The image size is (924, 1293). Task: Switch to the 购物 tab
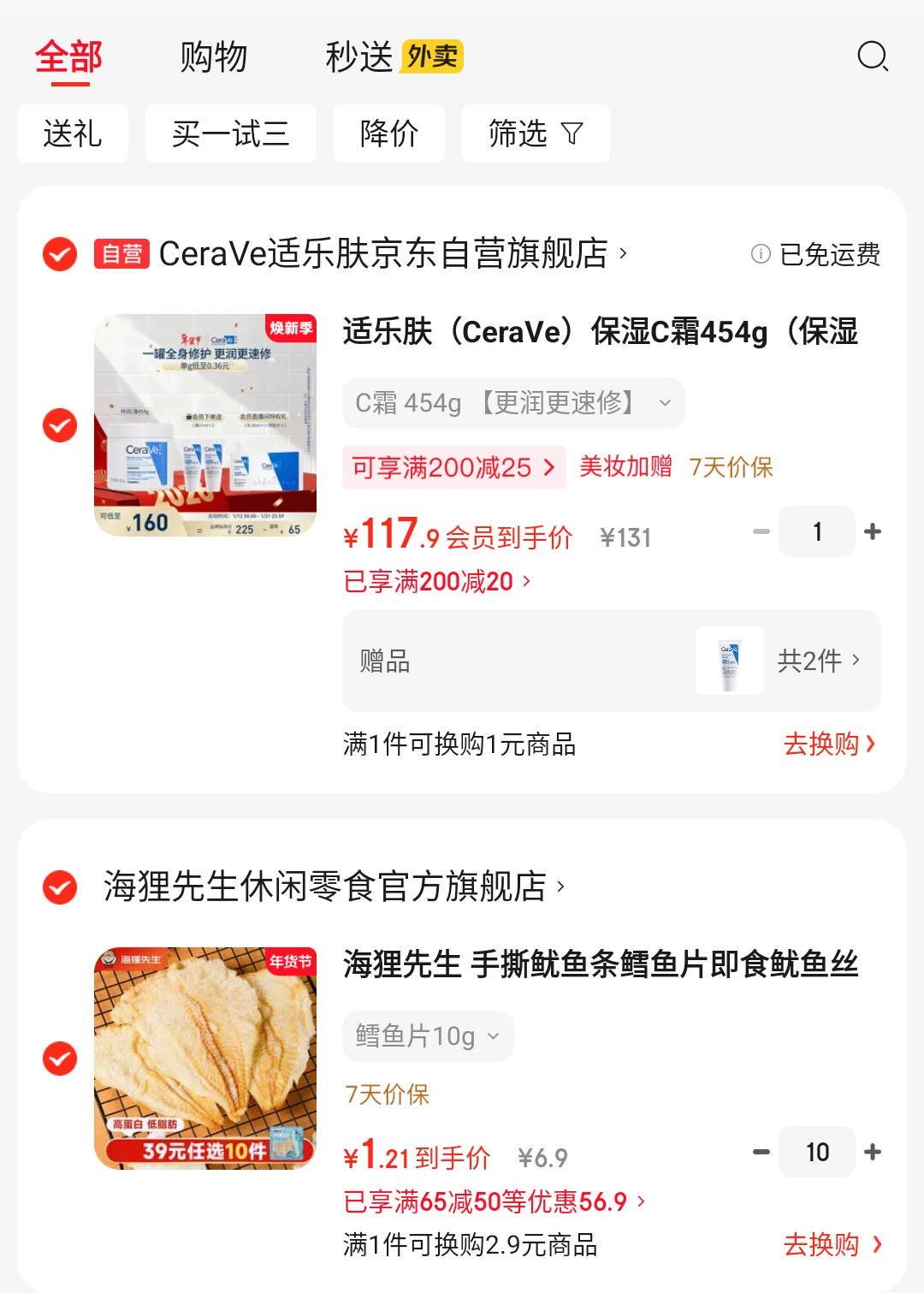(214, 57)
